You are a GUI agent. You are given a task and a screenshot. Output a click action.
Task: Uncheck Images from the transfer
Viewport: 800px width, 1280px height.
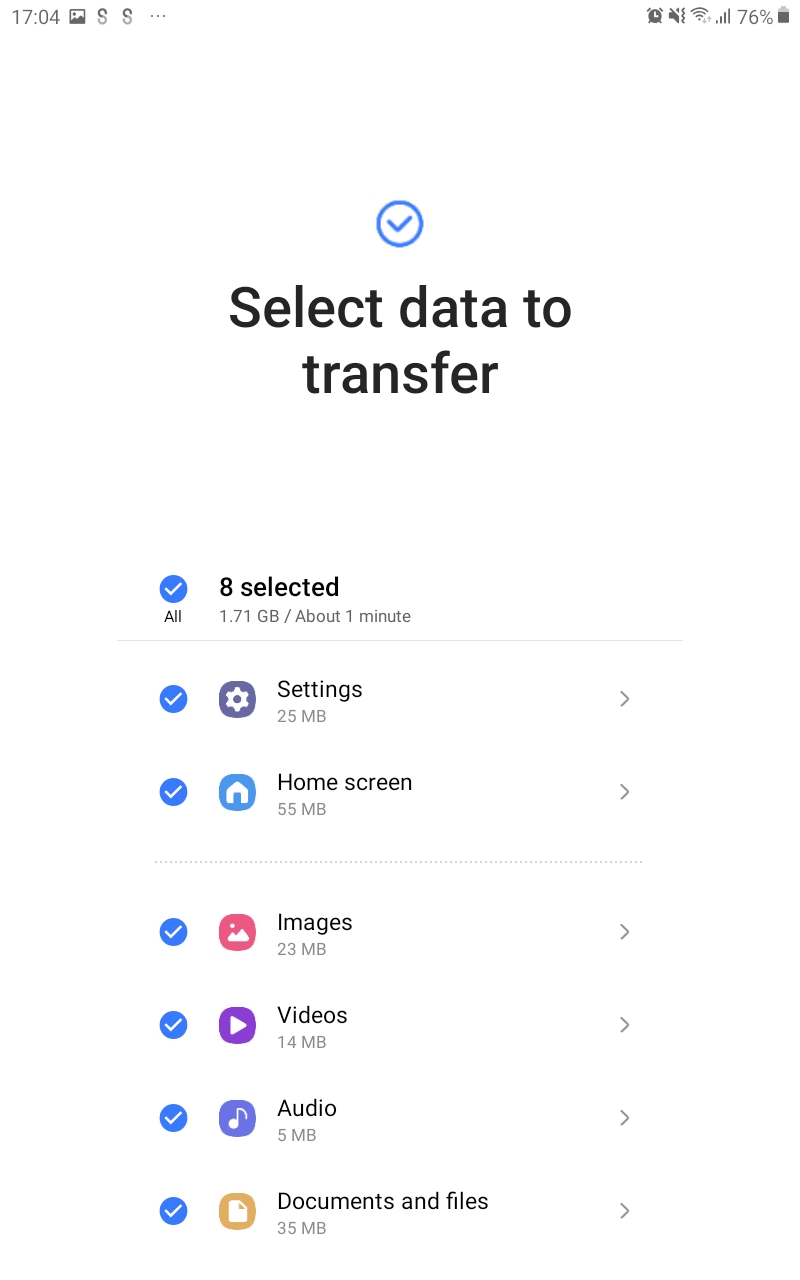click(x=173, y=932)
